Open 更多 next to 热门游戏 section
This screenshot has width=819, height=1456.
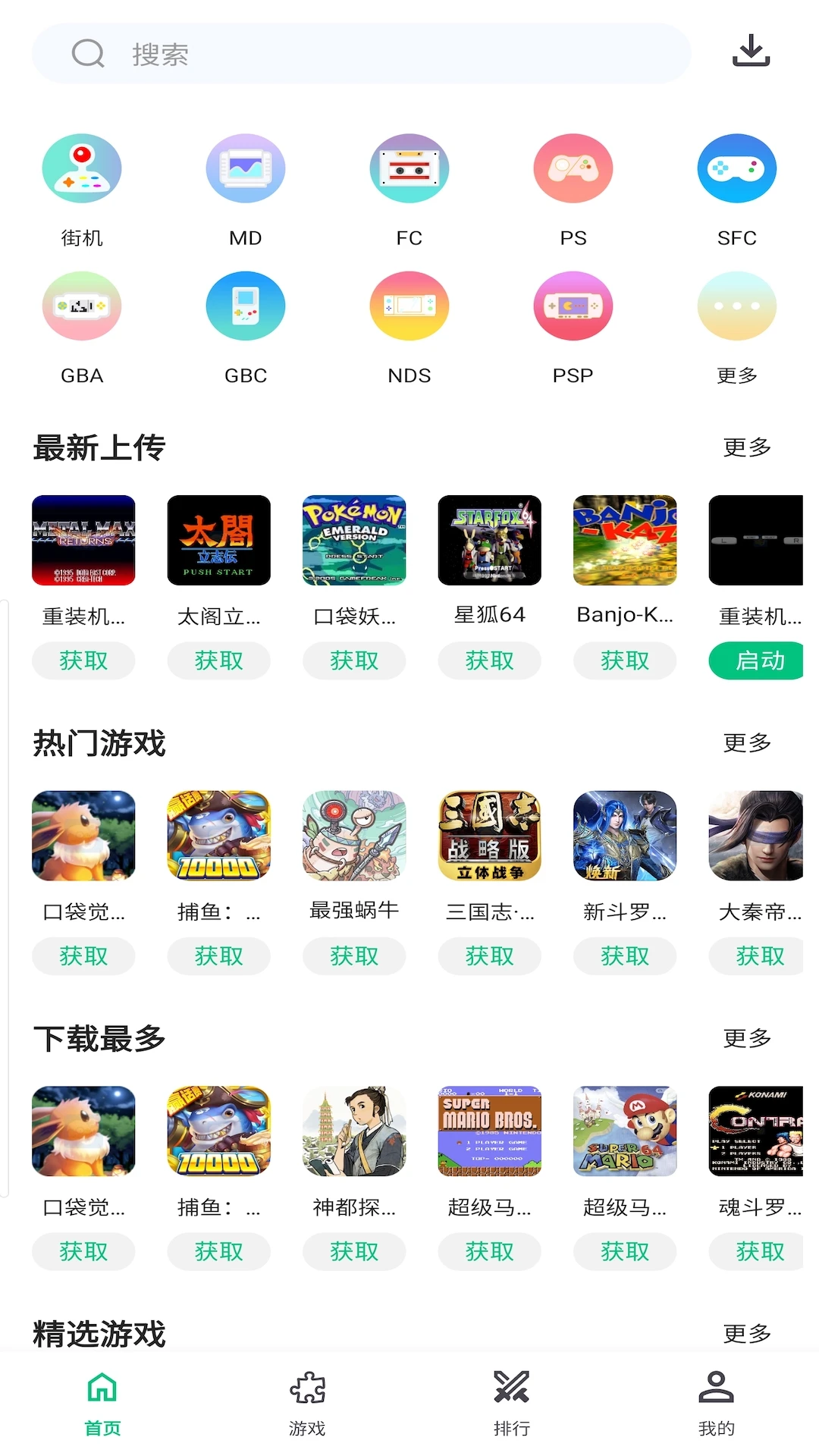point(746,744)
